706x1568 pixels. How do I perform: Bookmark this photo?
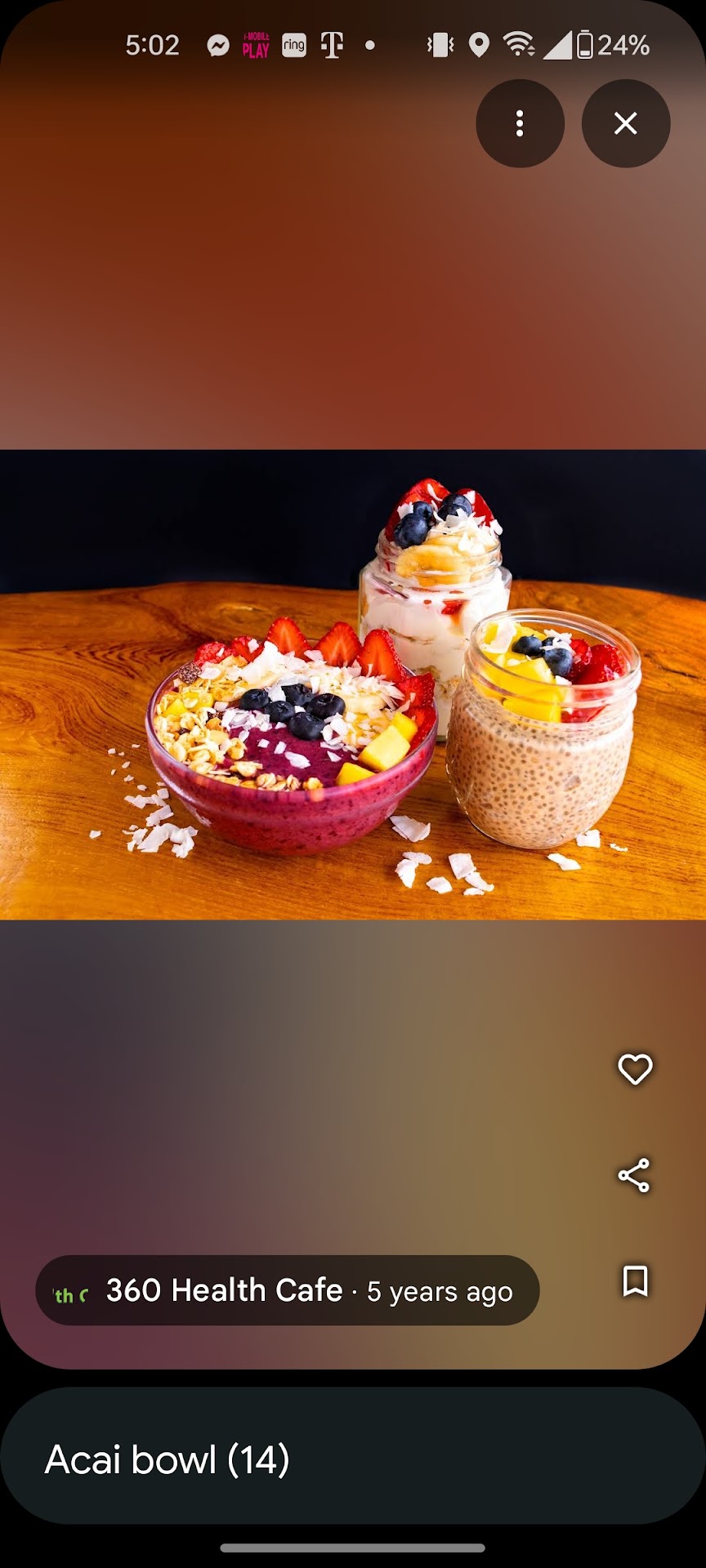635,1281
